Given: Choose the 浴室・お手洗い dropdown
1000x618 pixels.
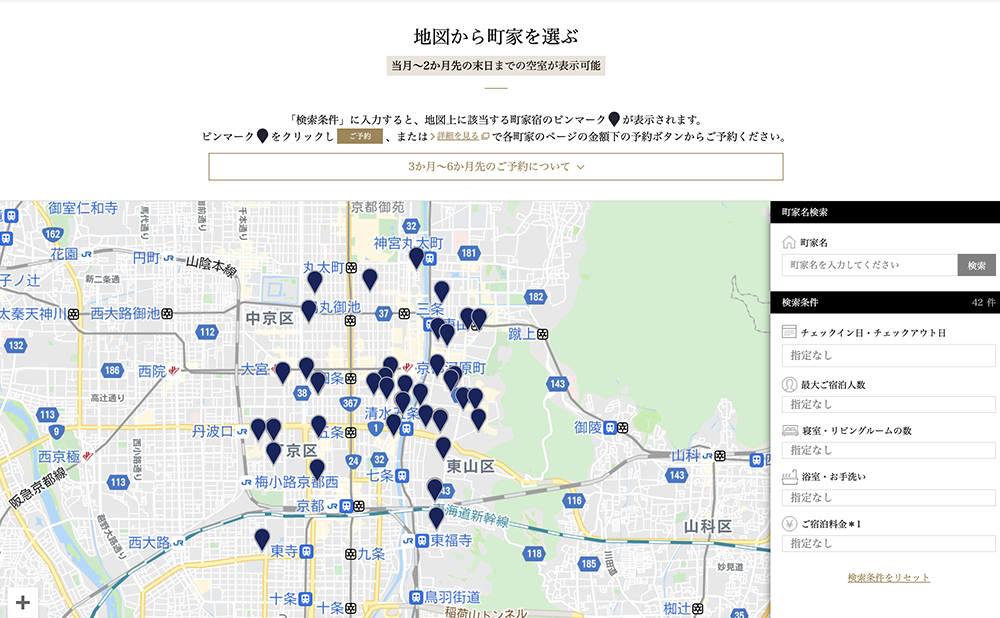Looking at the screenshot, I should pyautogui.click(x=888, y=497).
